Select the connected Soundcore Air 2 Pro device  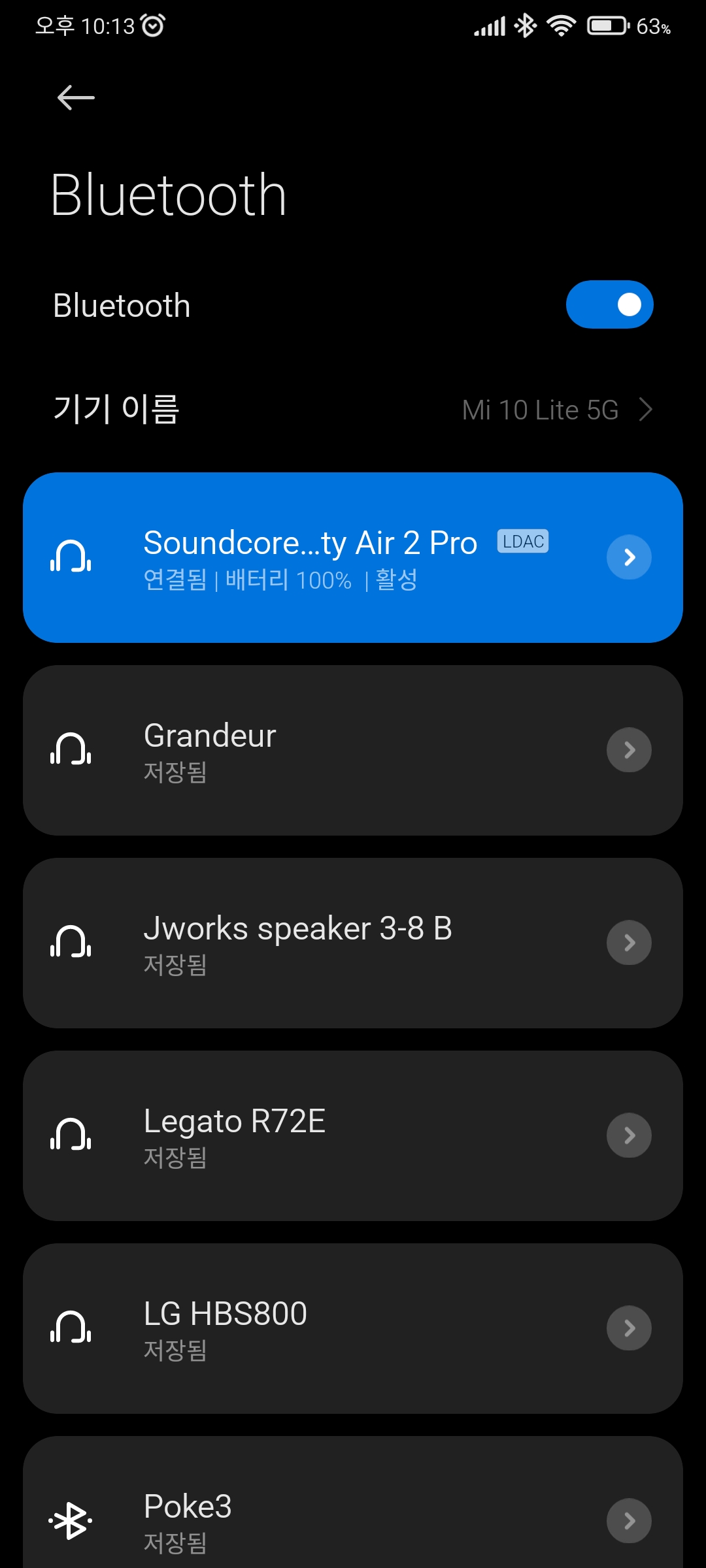(x=353, y=557)
